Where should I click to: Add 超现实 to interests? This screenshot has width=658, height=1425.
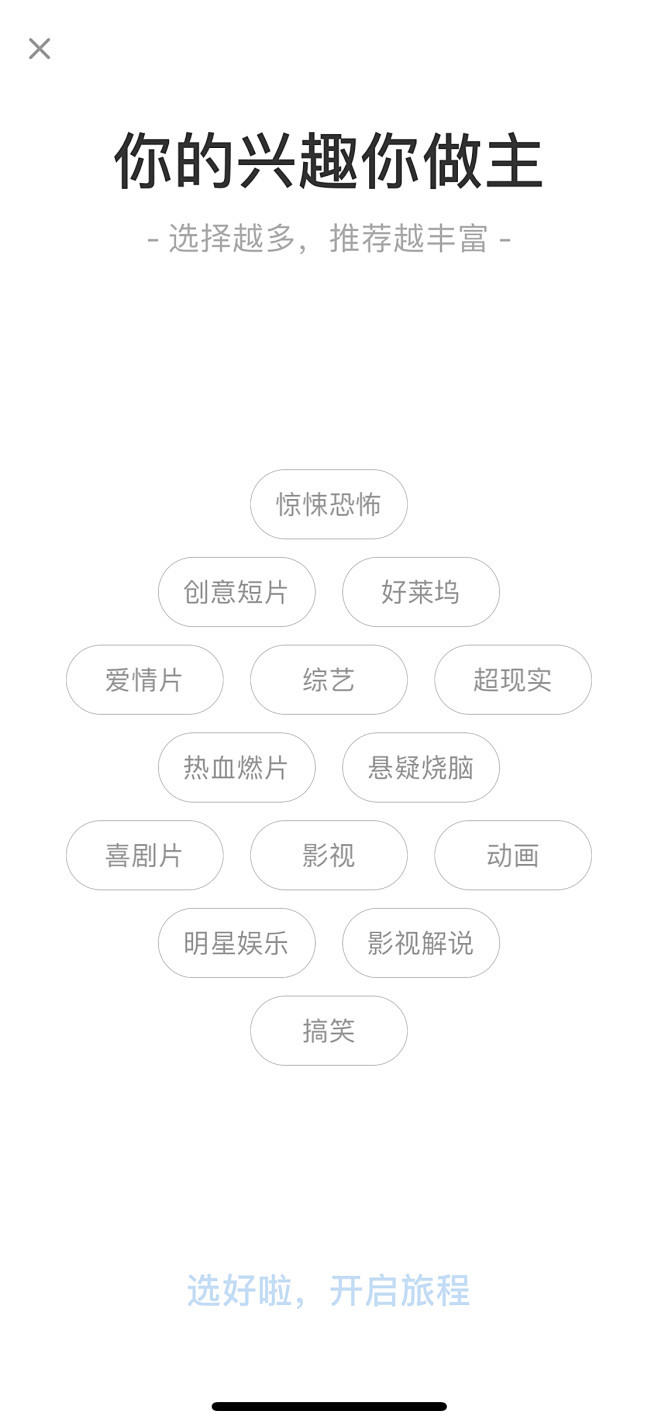point(513,680)
